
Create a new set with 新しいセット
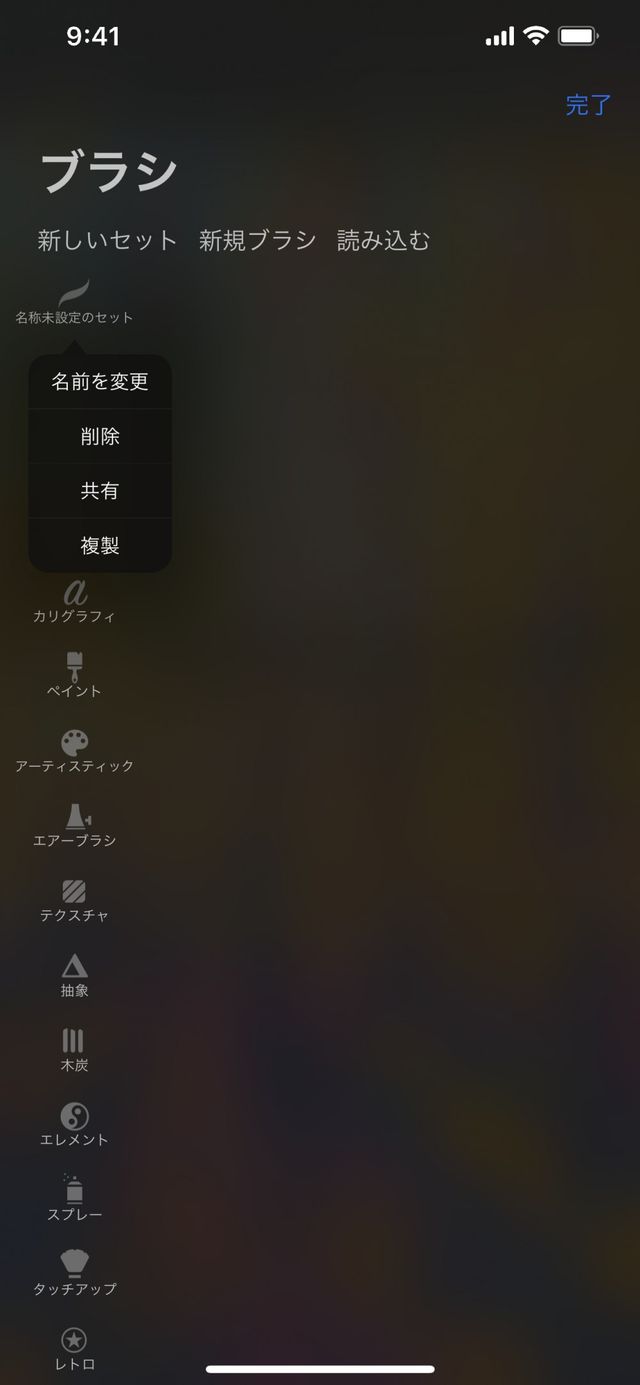(107, 241)
